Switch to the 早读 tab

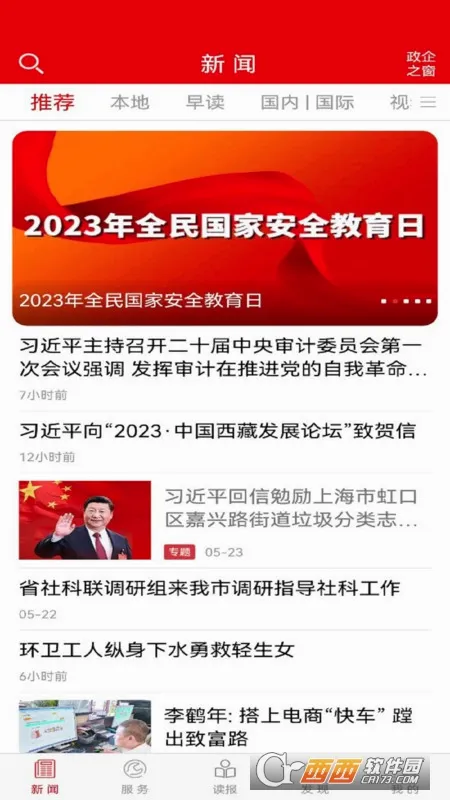pos(205,102)
